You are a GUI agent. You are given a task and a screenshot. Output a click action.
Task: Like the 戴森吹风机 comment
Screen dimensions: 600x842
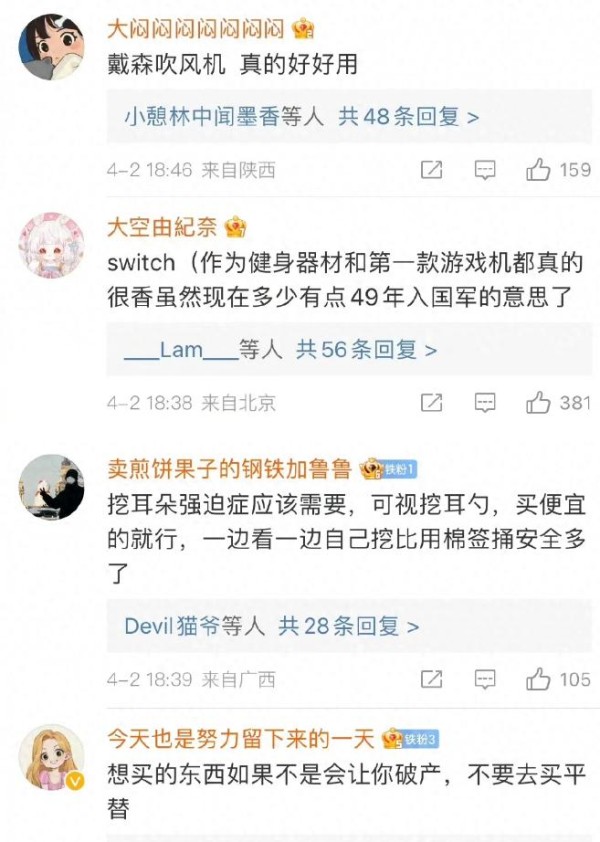540,170
